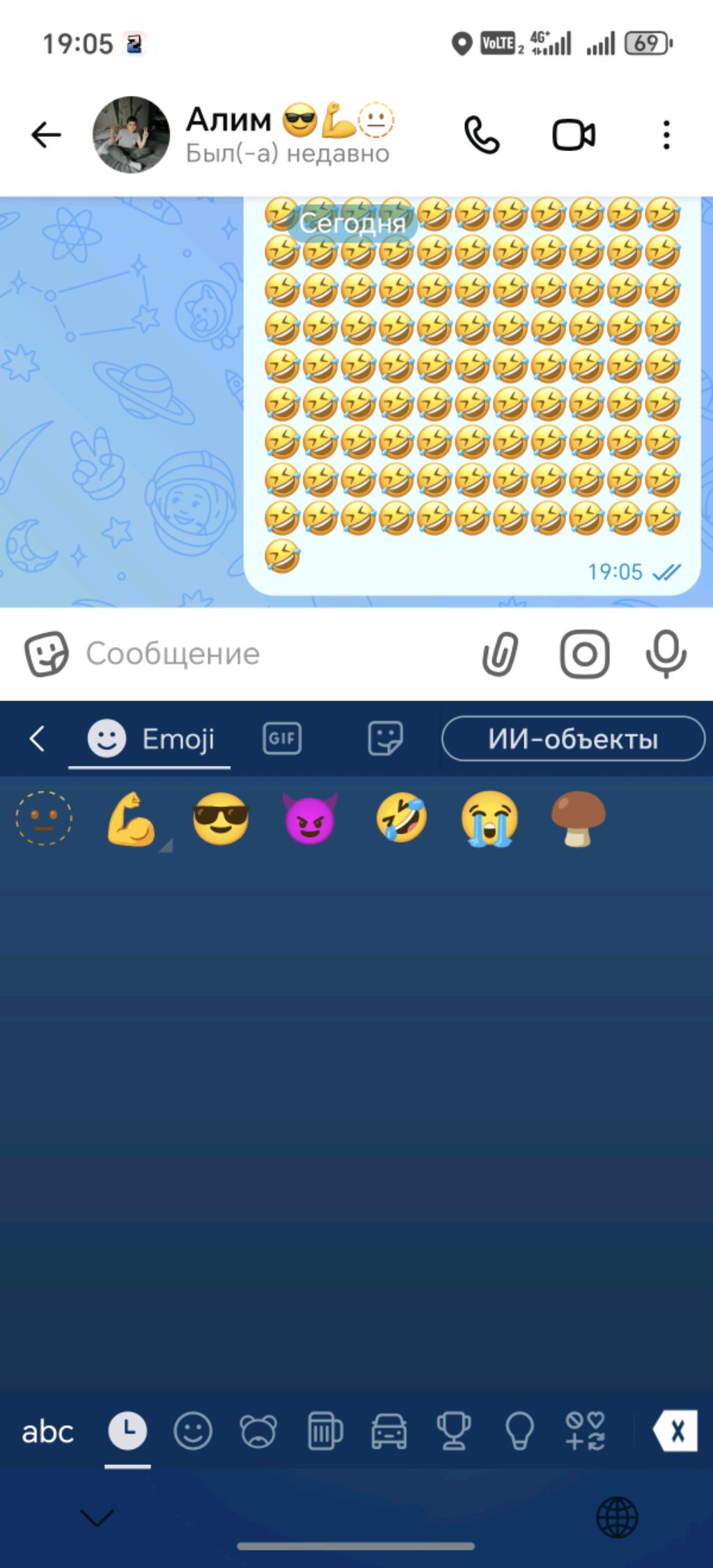Switch keyboard back to abc letters
The image size is (713, 1568).
coord(47,1432)
